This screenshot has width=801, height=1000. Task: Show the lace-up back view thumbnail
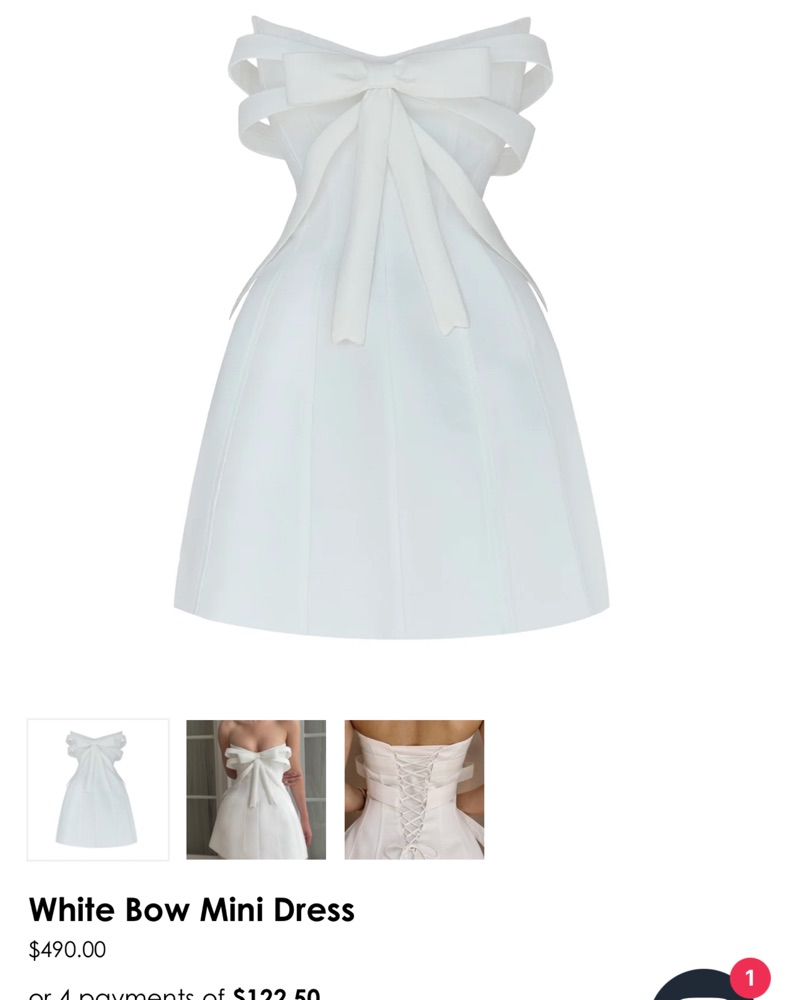tap(414, 789)
